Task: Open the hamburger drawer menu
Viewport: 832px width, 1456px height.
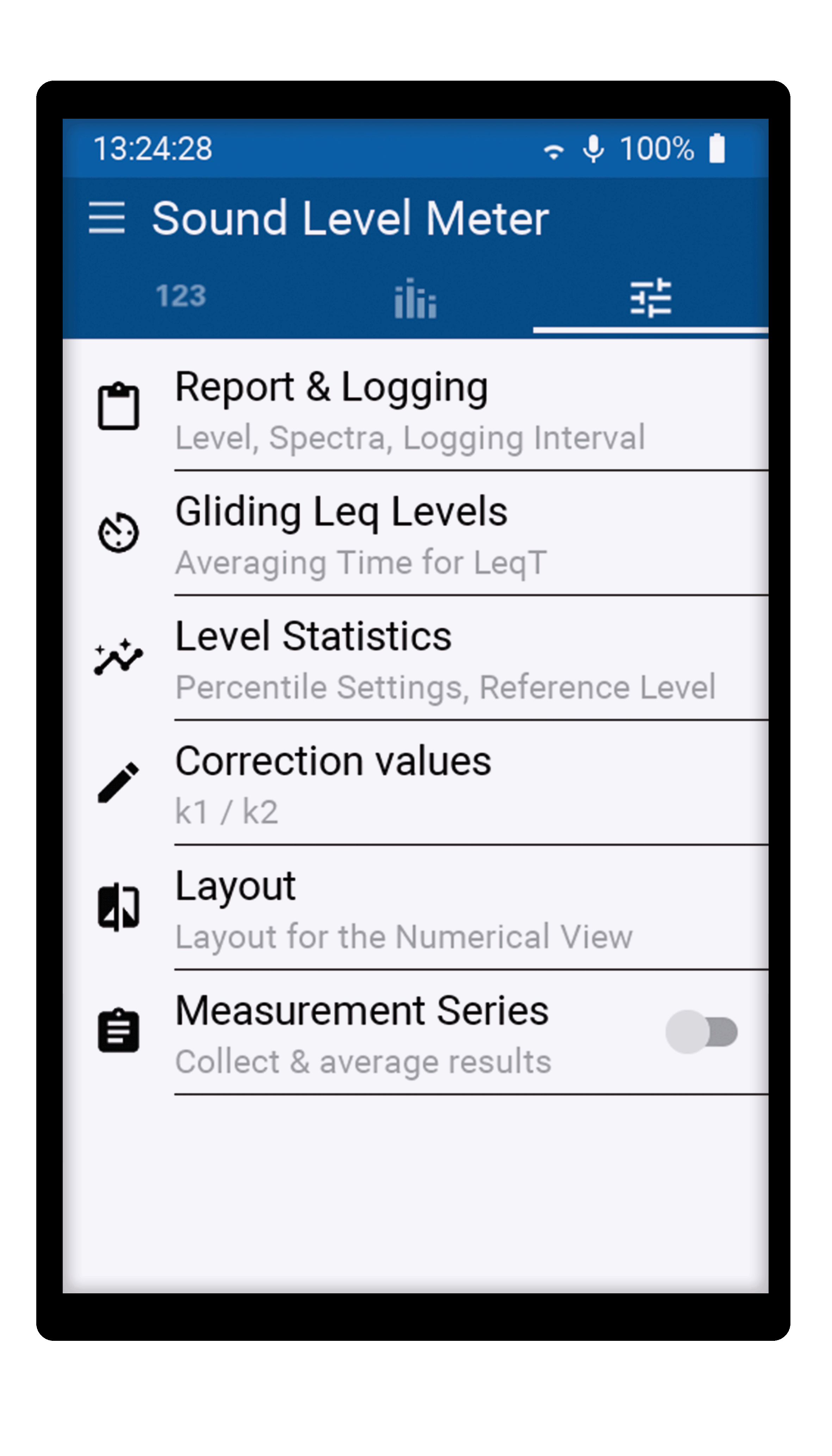Action: [107, 218]
